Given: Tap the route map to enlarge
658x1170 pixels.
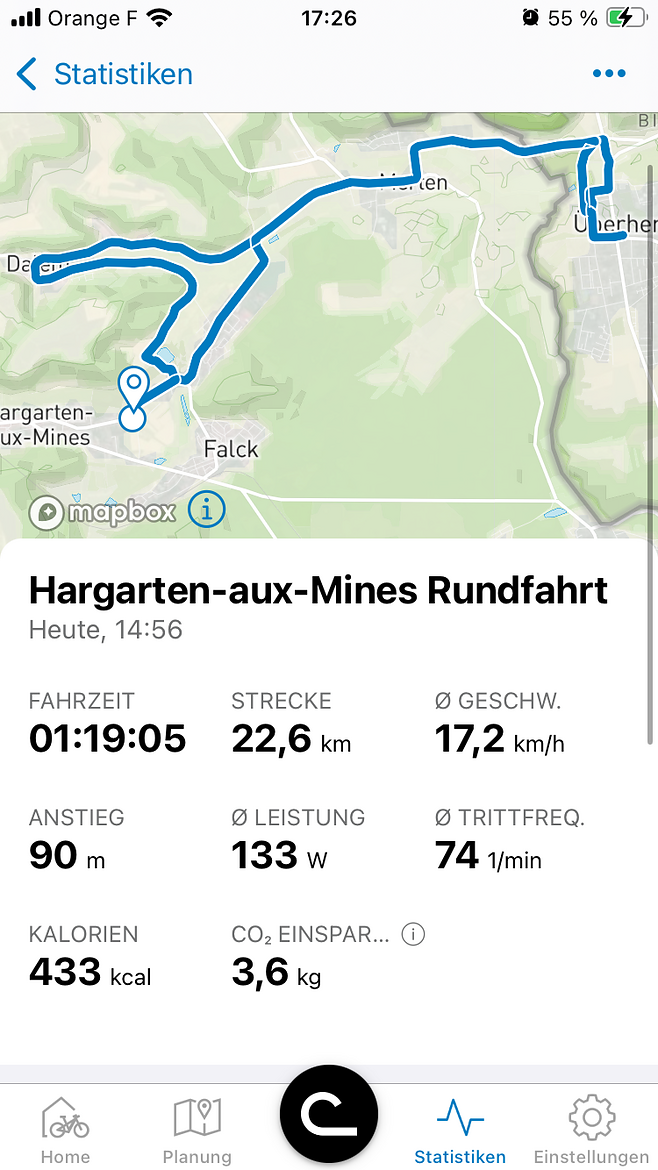Looking at the screenshot, I should tap(329, 325).
